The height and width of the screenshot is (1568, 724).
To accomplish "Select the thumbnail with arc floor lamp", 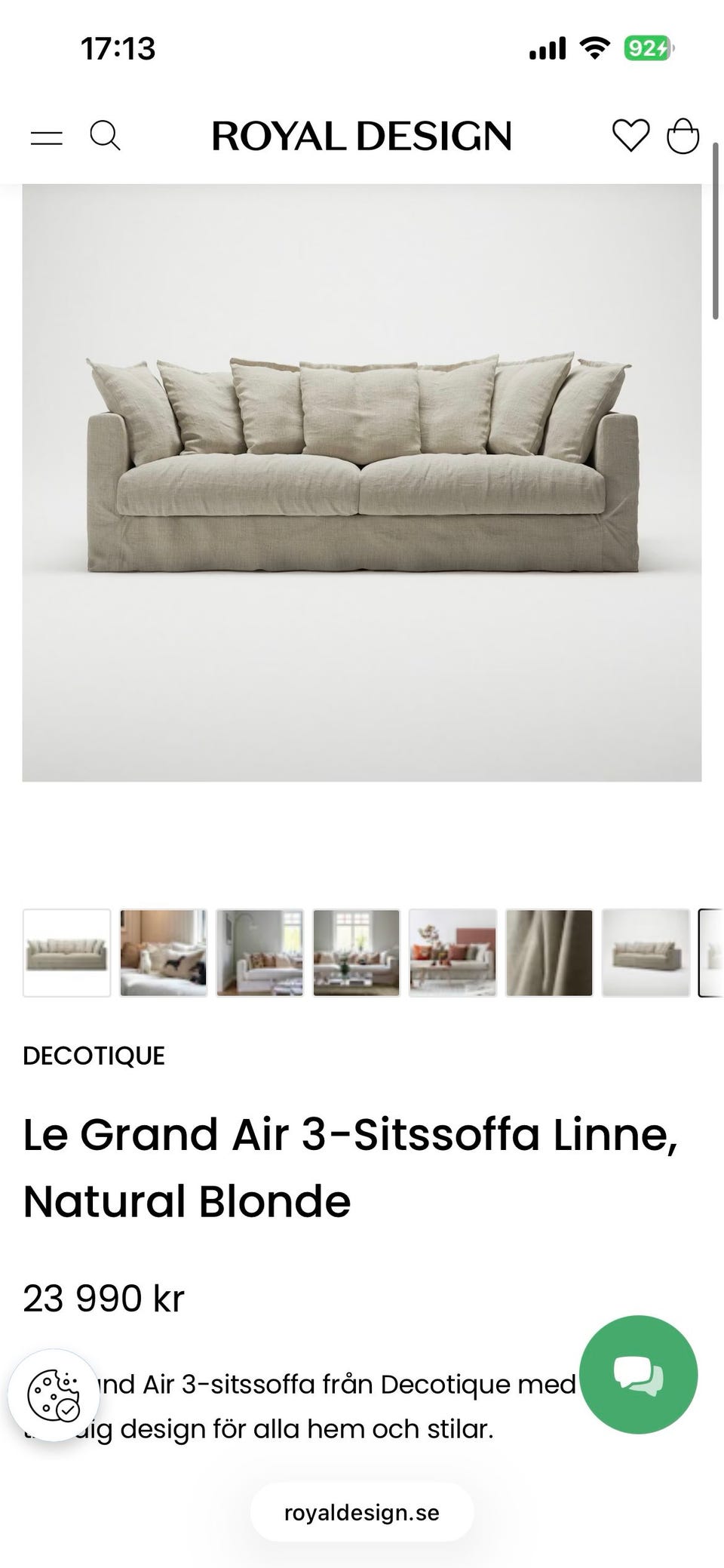I will point(260,952).
